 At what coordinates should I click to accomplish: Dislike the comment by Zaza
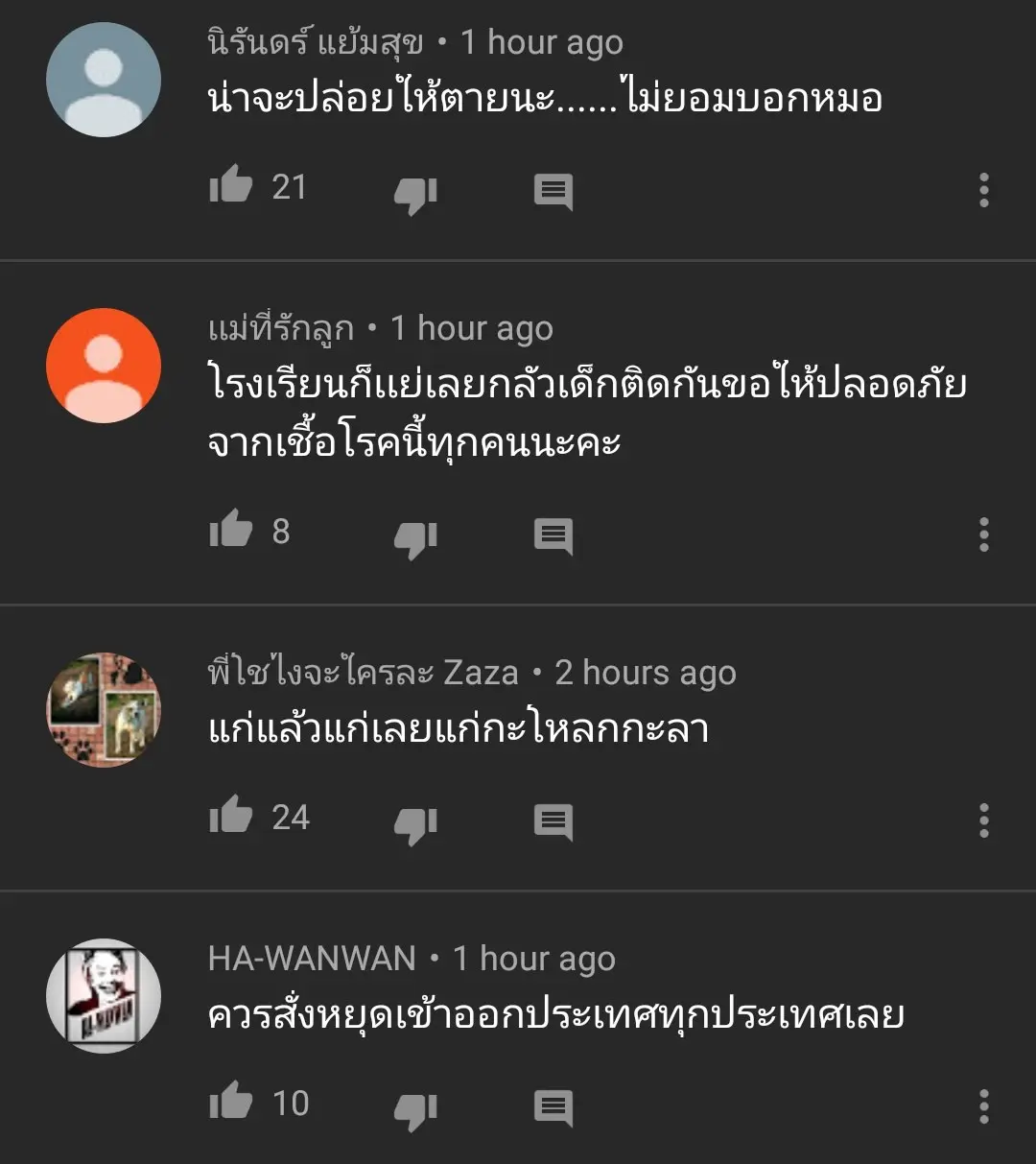pos(415,823)
